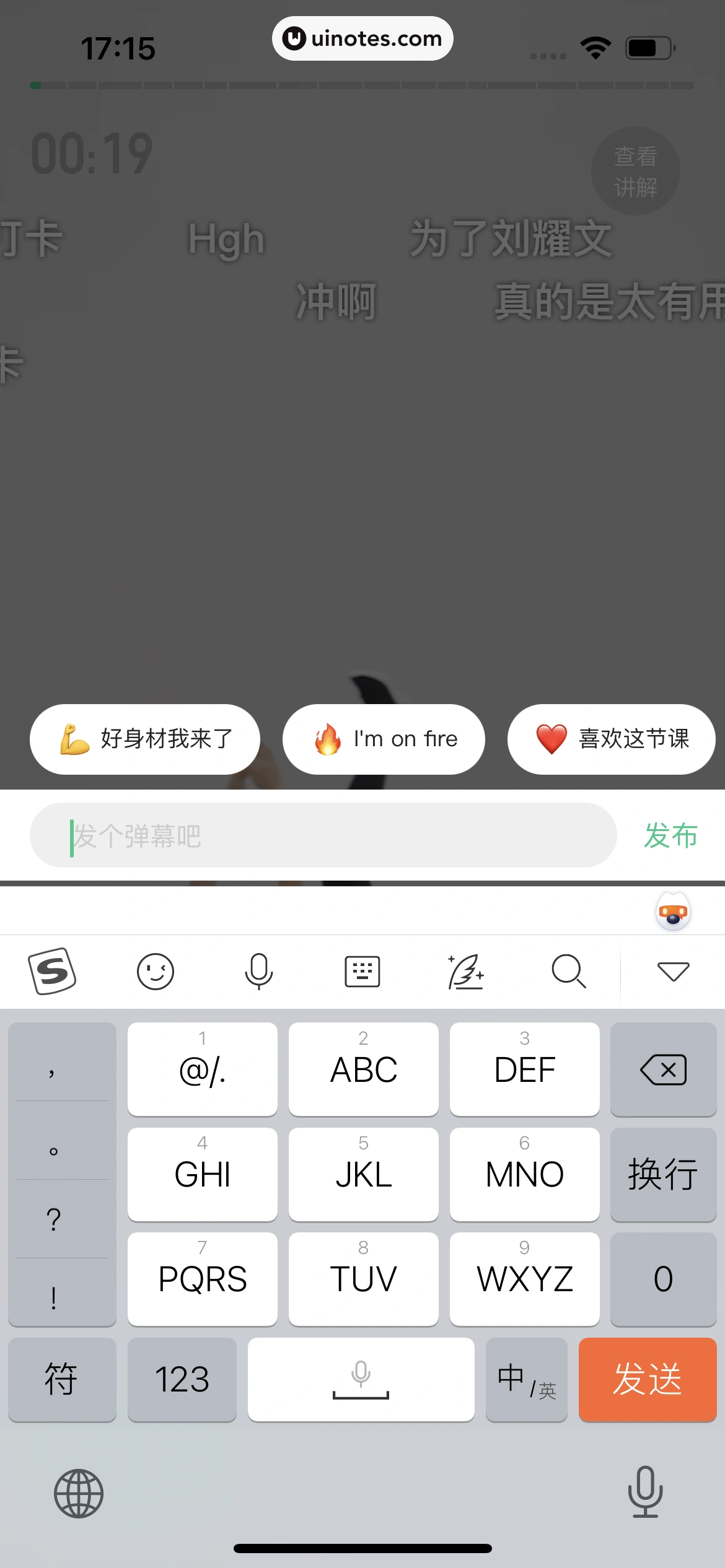Click the video progress bar at top

362,85
